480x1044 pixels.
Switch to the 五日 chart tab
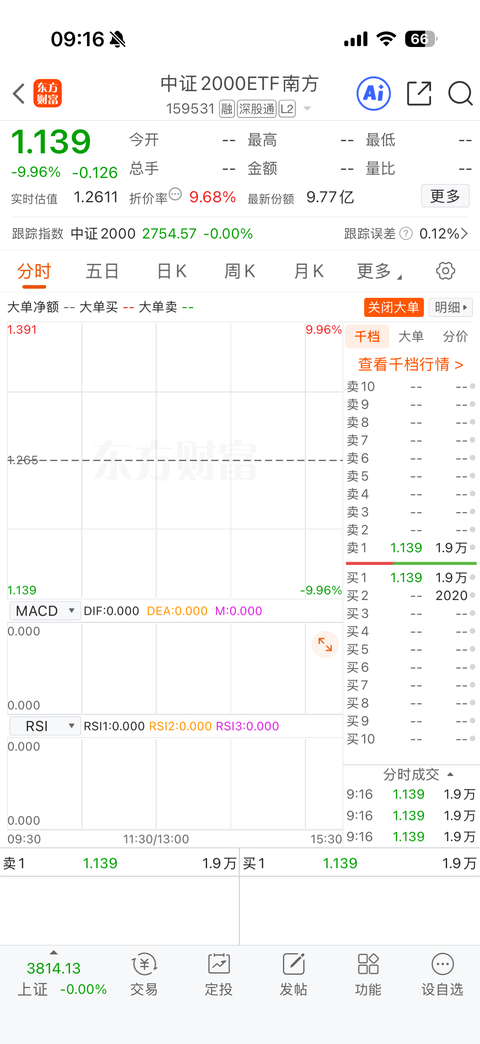(102, 271)
